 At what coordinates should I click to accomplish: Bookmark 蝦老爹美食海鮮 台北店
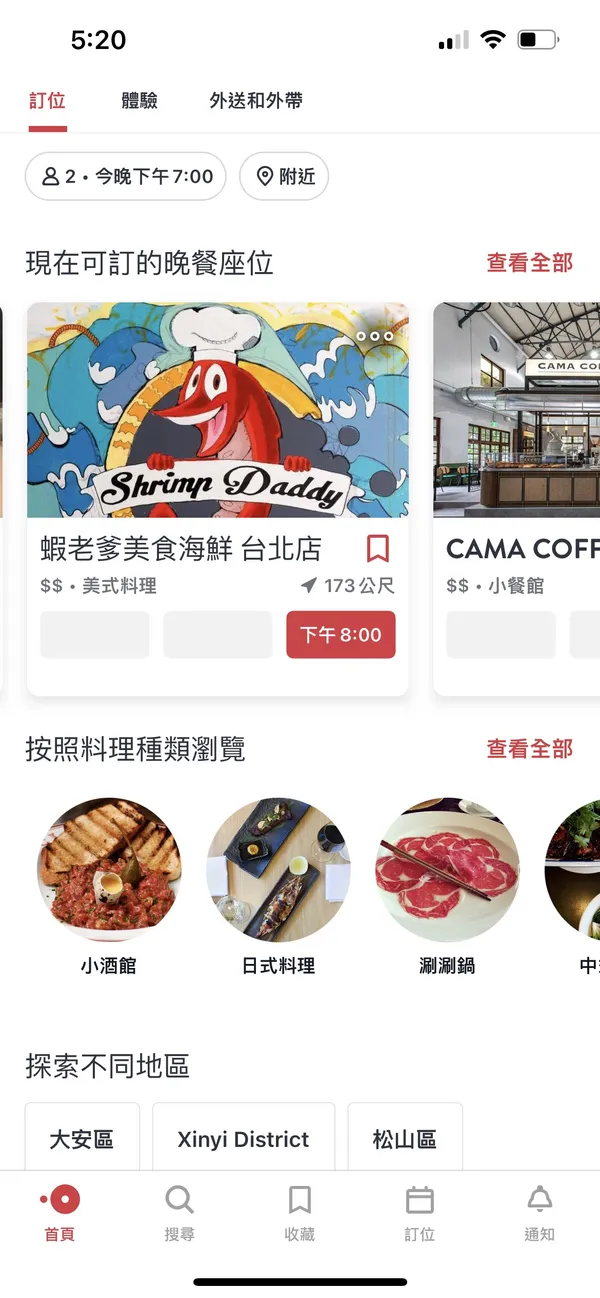point(377,548)
